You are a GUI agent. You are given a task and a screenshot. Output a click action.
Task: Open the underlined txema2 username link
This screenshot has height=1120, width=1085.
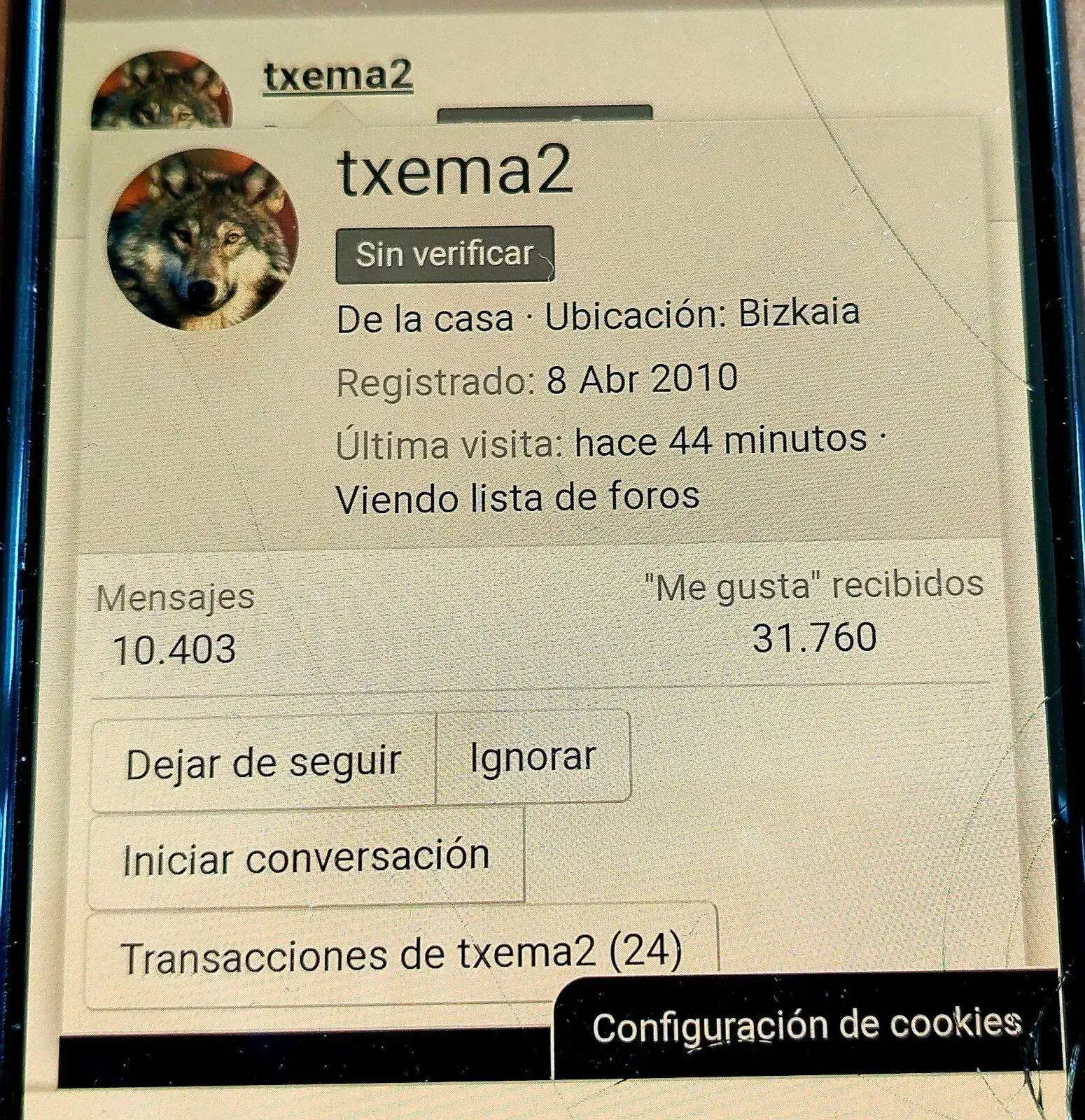coord(338,77)
